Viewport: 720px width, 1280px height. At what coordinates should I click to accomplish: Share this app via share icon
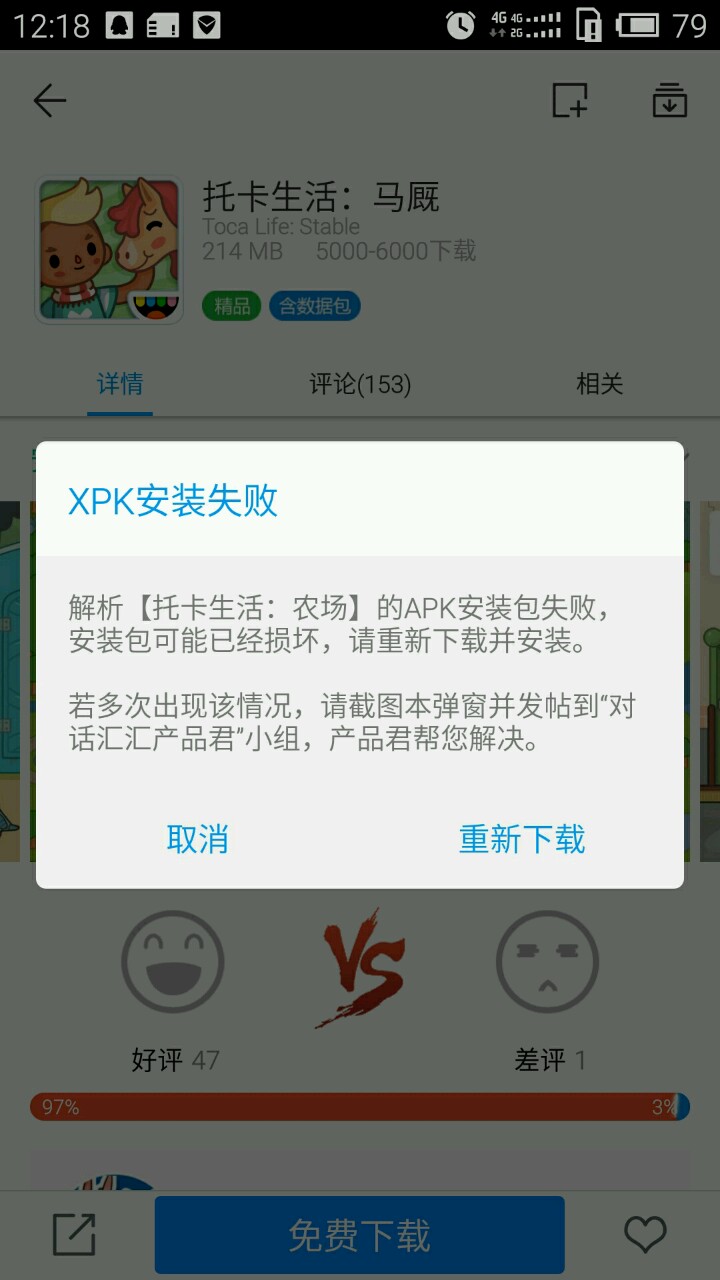click(x=74, y=1235)
